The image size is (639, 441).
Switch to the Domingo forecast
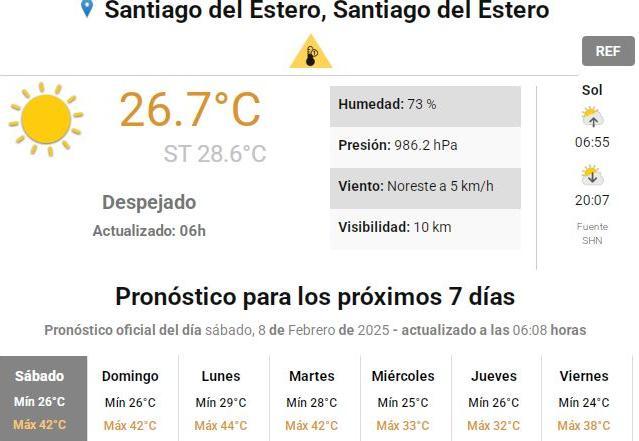coord(130,399)
